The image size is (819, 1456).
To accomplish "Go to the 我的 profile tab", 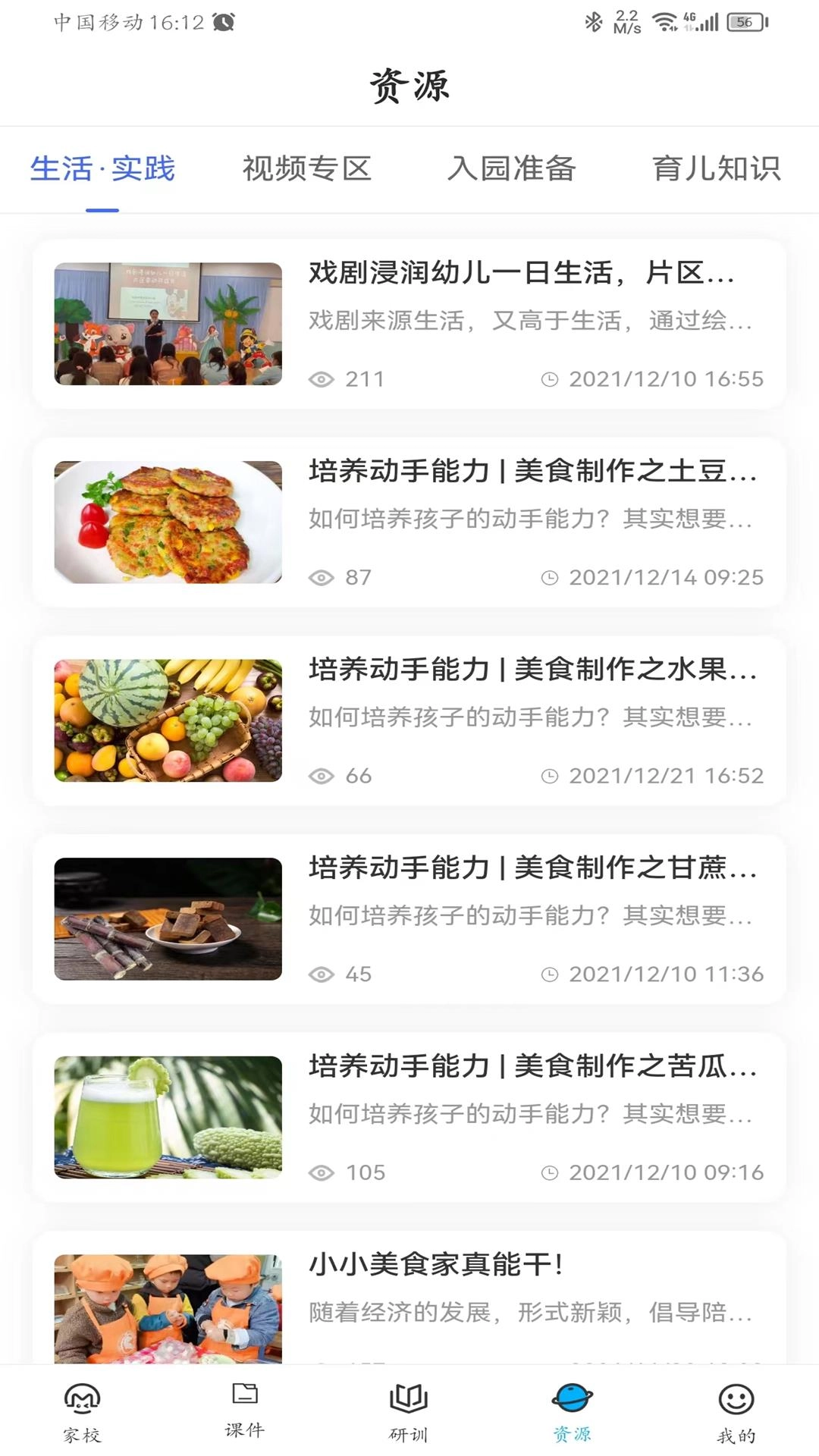I will point(736,1412).
